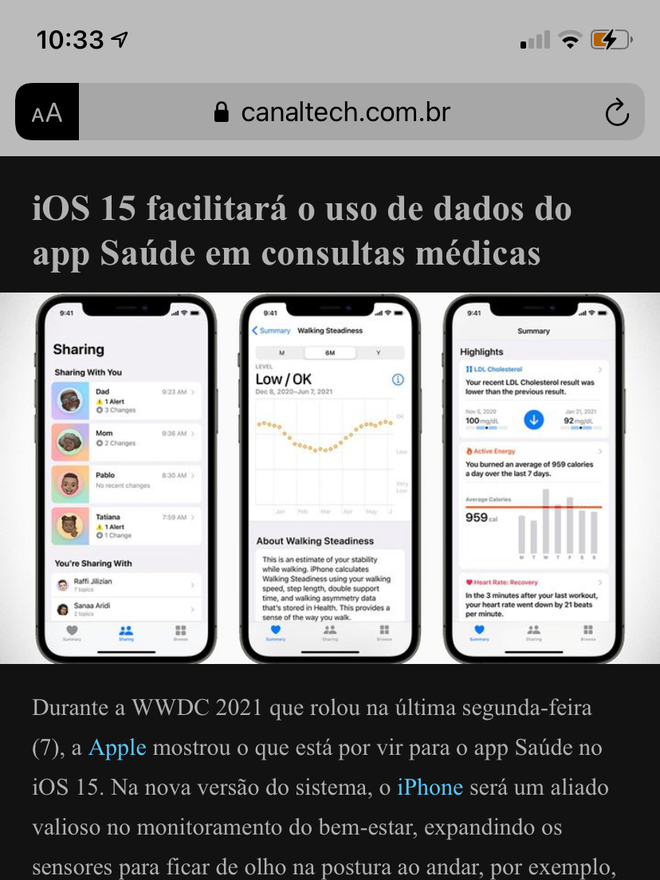The height and width of the screenshot is (880, 660).
Task: Follow the iPhone link in the article
Action: tap(430, 788)
